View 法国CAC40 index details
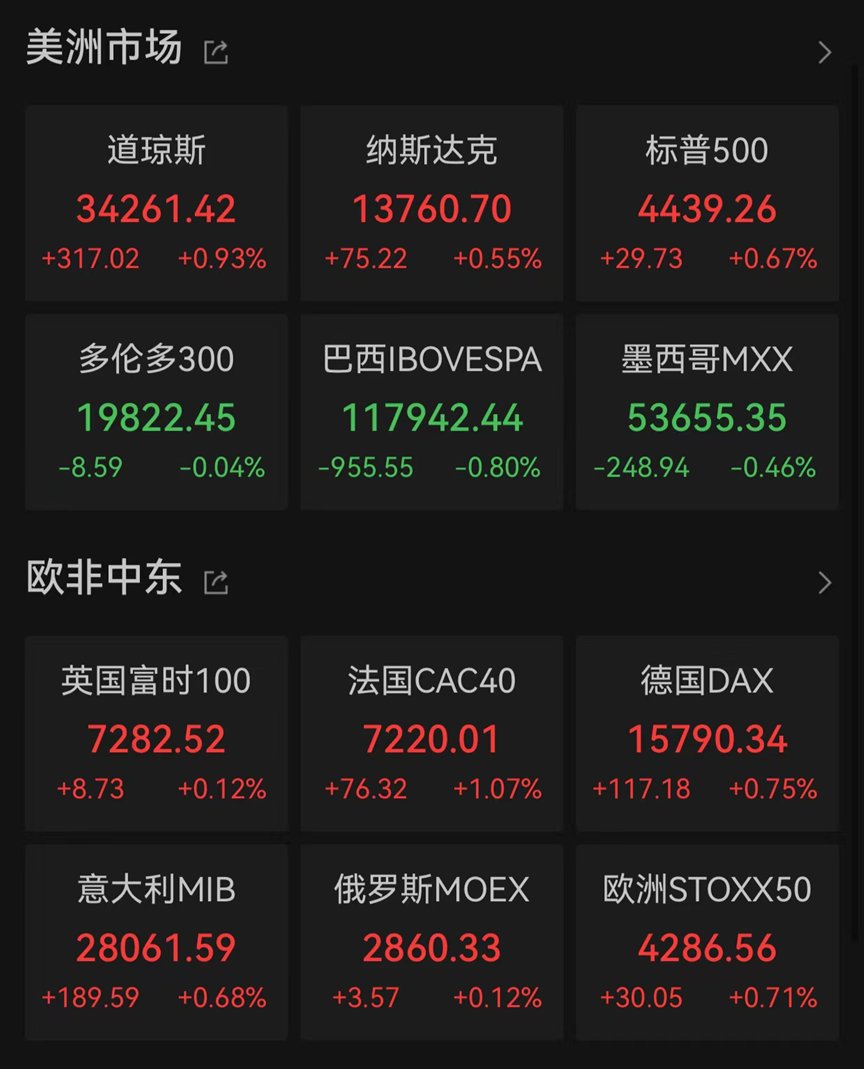 (432, 734)
